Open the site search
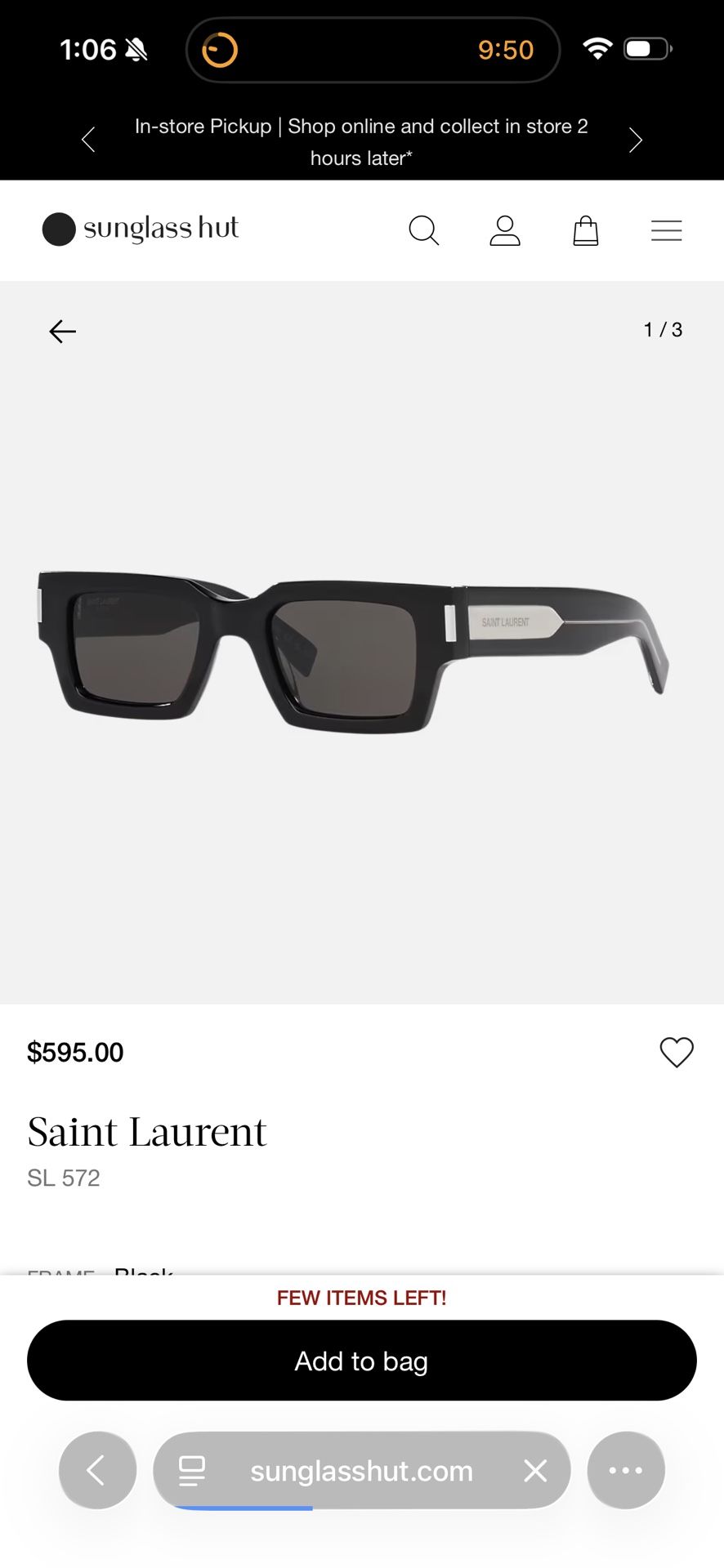Viewport: 724px width, 1568px height. coord(423,230)
